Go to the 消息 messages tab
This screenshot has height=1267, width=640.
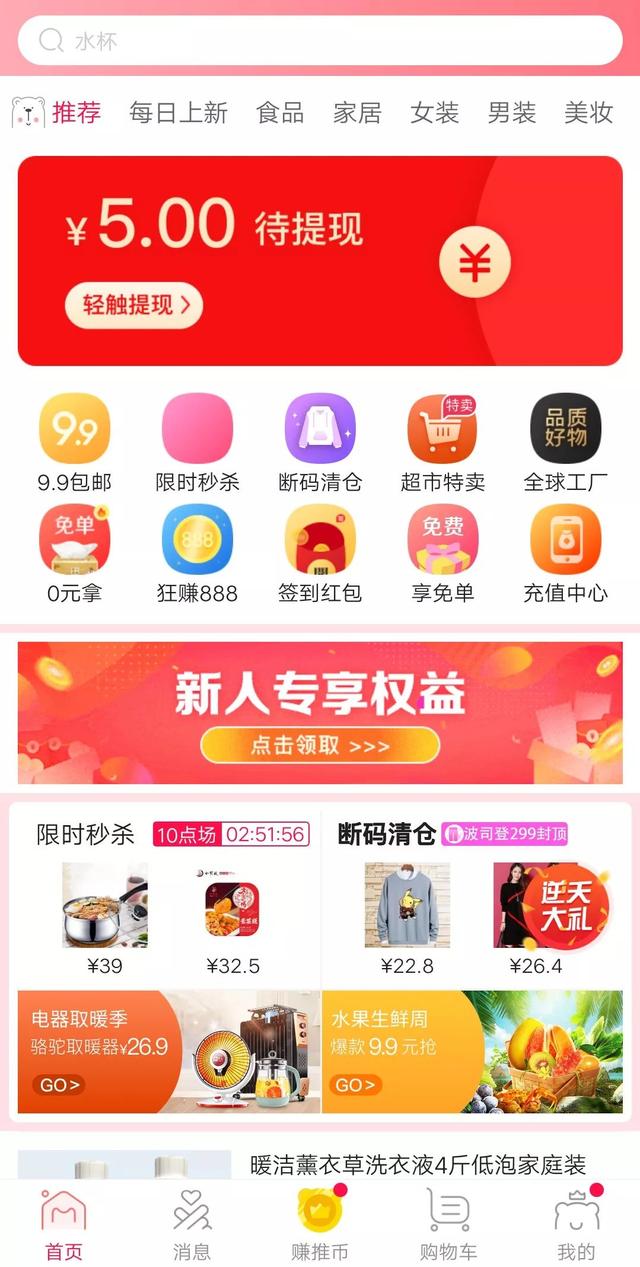click(x=192, y=1224)
